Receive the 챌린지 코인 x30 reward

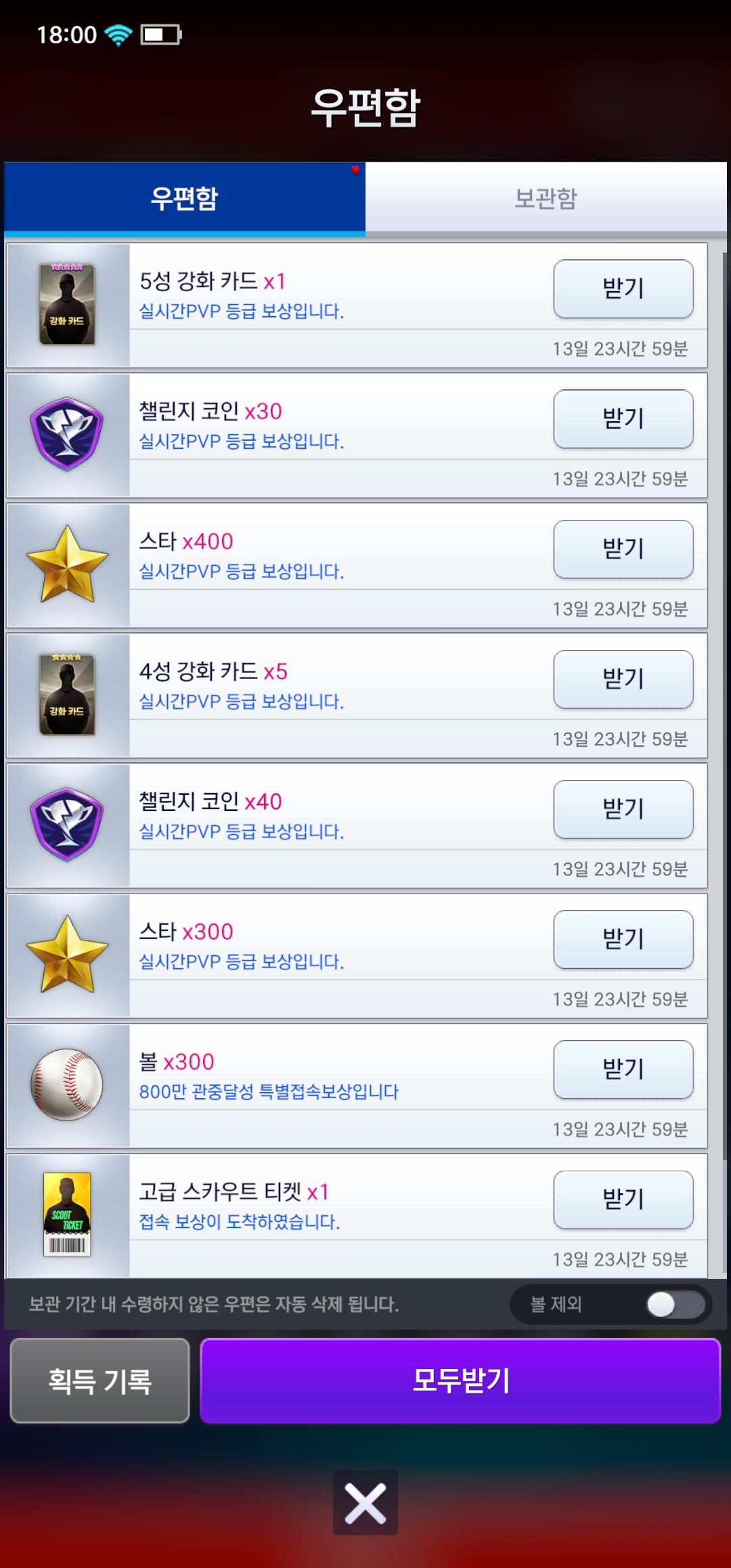[x=623, y=419]
